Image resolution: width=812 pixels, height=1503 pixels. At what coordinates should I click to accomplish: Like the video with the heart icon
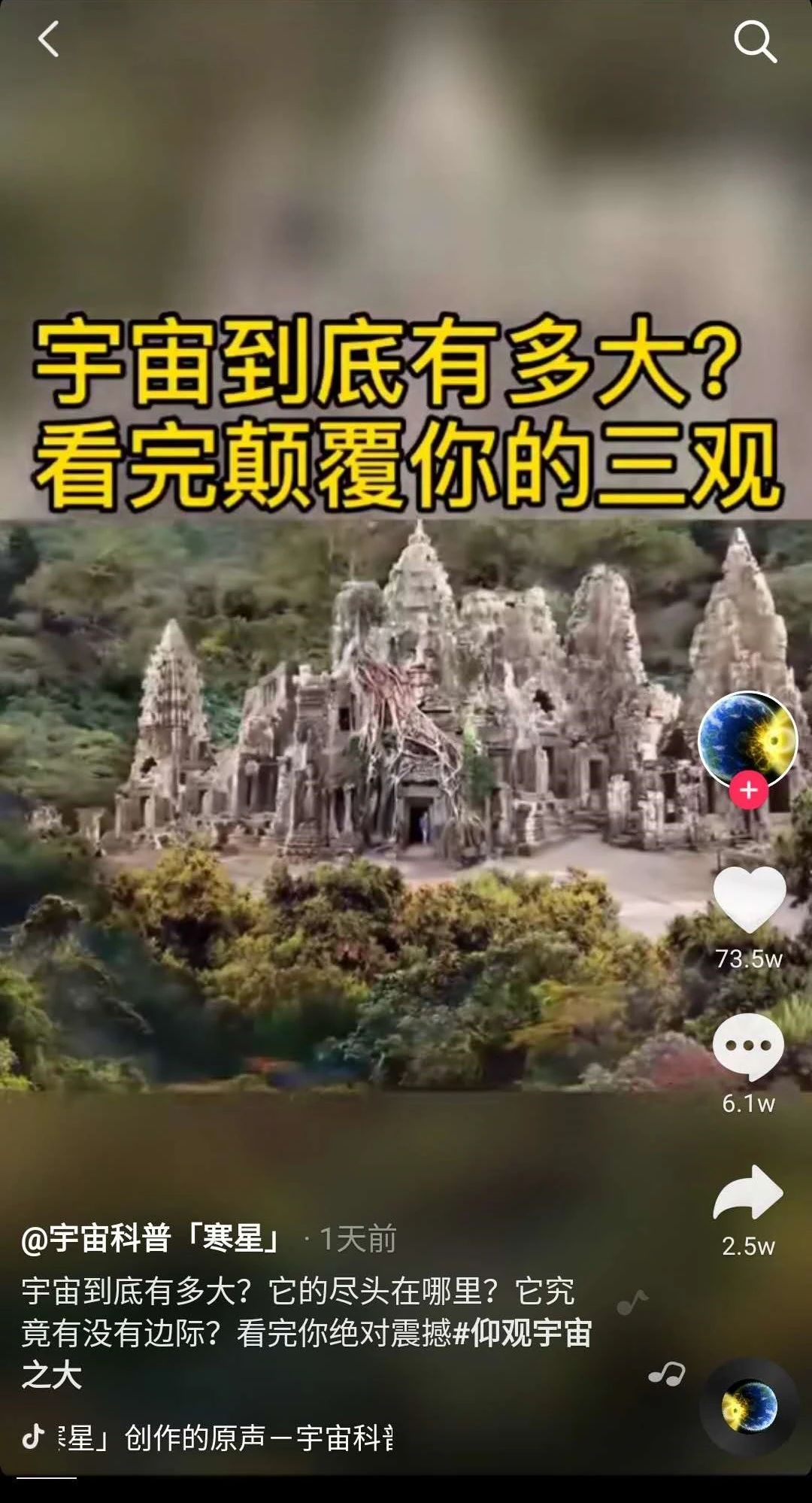pyautogui.click(x=749, y=899)
